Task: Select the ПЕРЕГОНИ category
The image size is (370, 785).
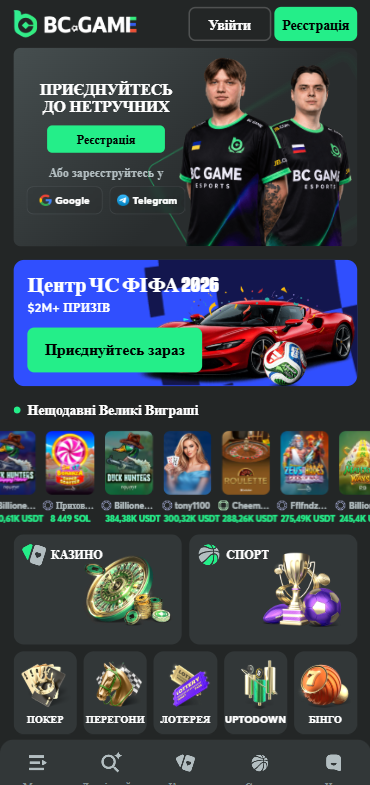Action: click(x=115, y=692)
